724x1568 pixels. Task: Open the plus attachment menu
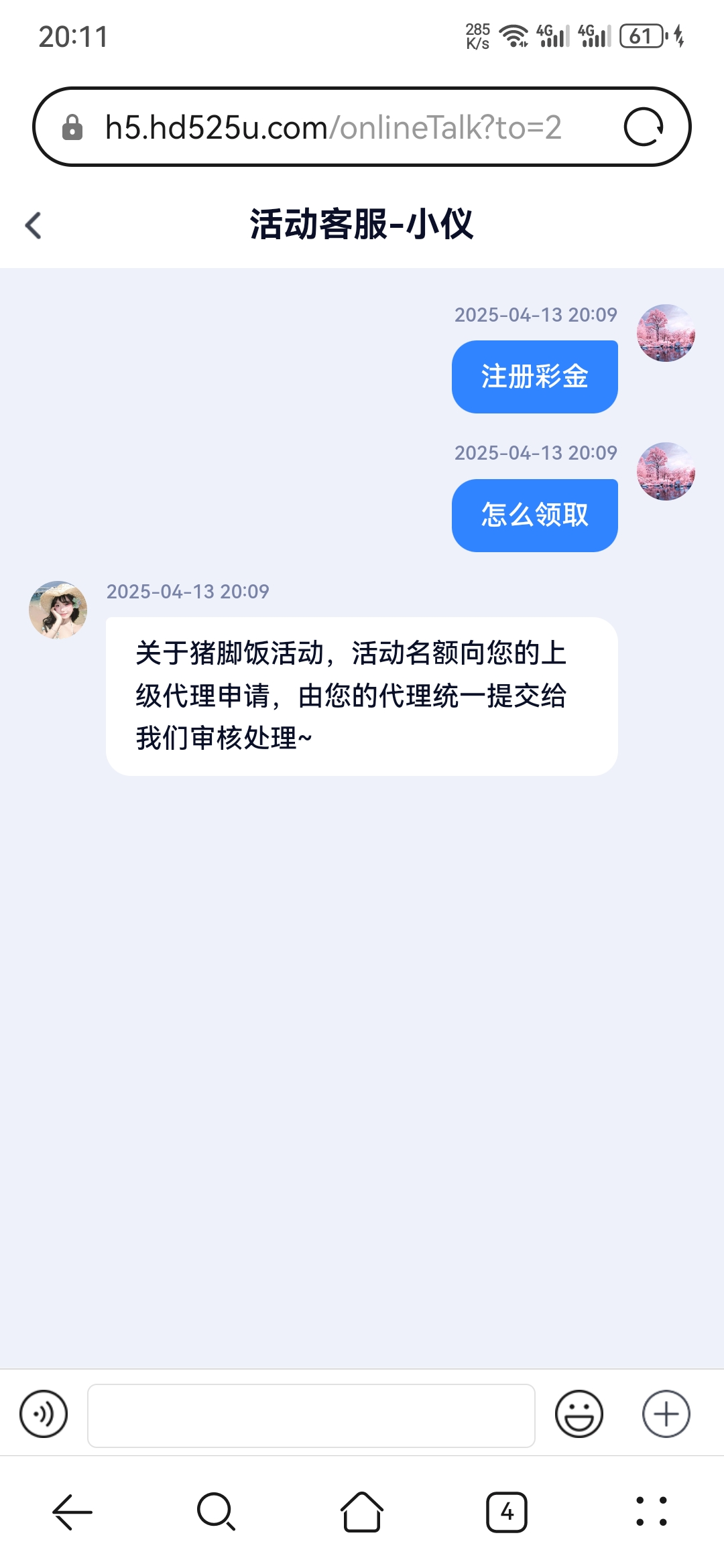[x=666, y=1414]
